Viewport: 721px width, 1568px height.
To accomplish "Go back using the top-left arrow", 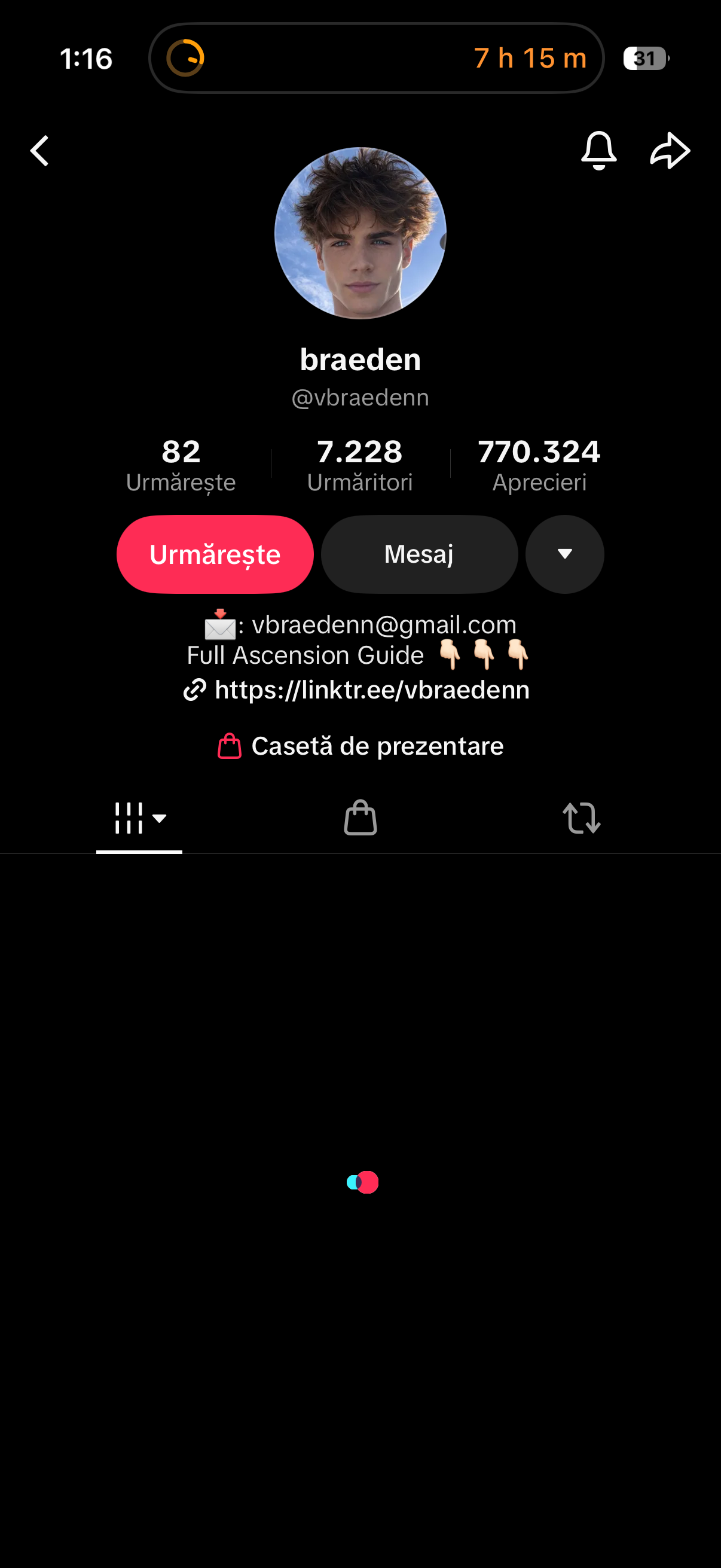I will (39, 151).
